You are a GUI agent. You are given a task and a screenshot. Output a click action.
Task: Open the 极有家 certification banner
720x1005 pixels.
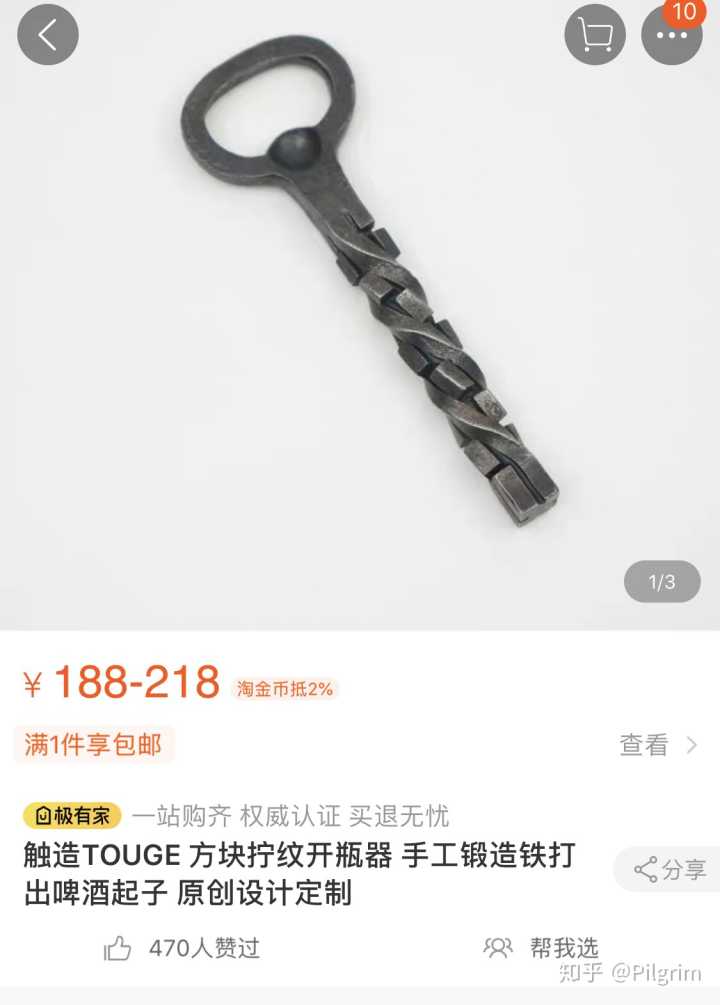(72, 815)
